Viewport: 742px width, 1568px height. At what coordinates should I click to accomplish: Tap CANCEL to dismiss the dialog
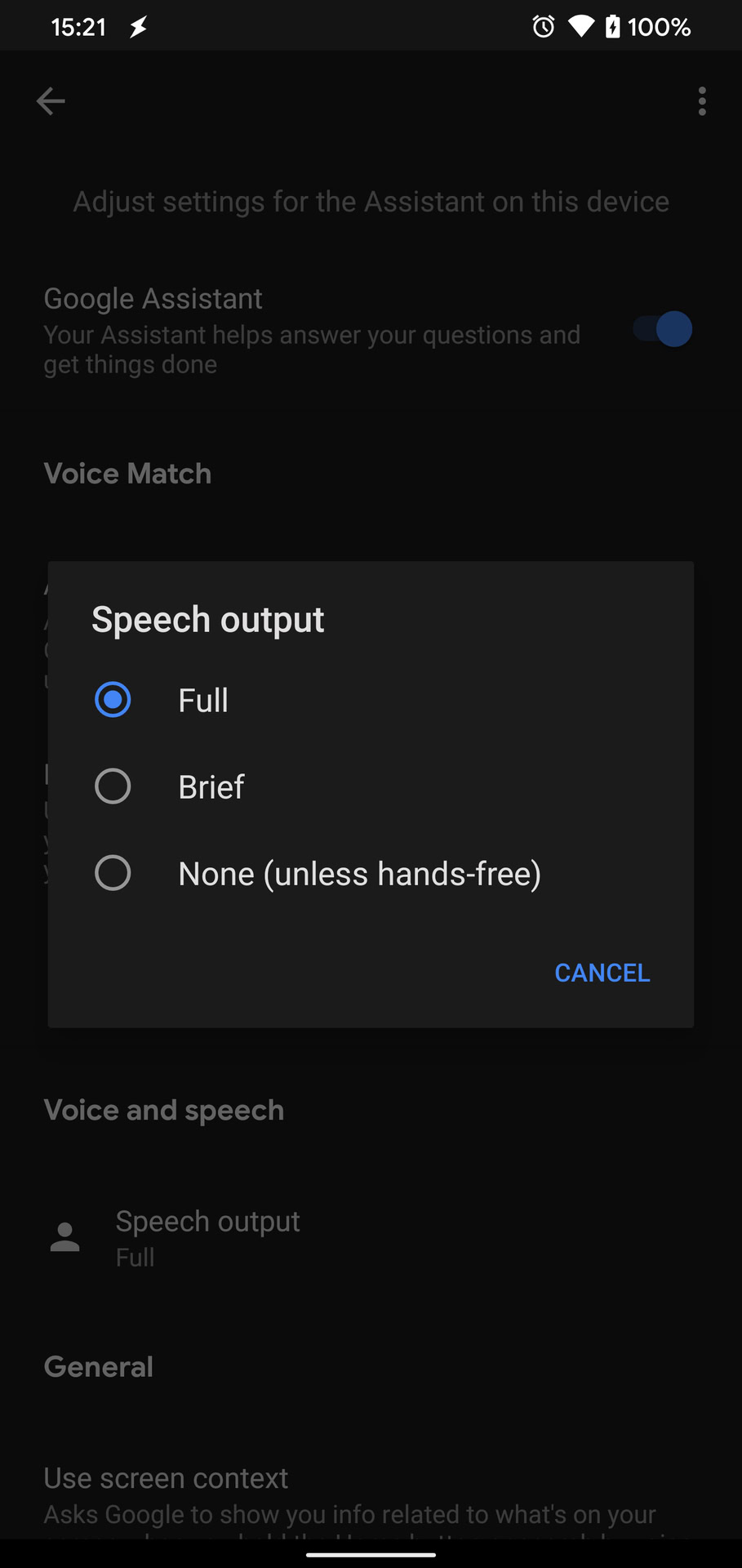[x=602, y=973]
